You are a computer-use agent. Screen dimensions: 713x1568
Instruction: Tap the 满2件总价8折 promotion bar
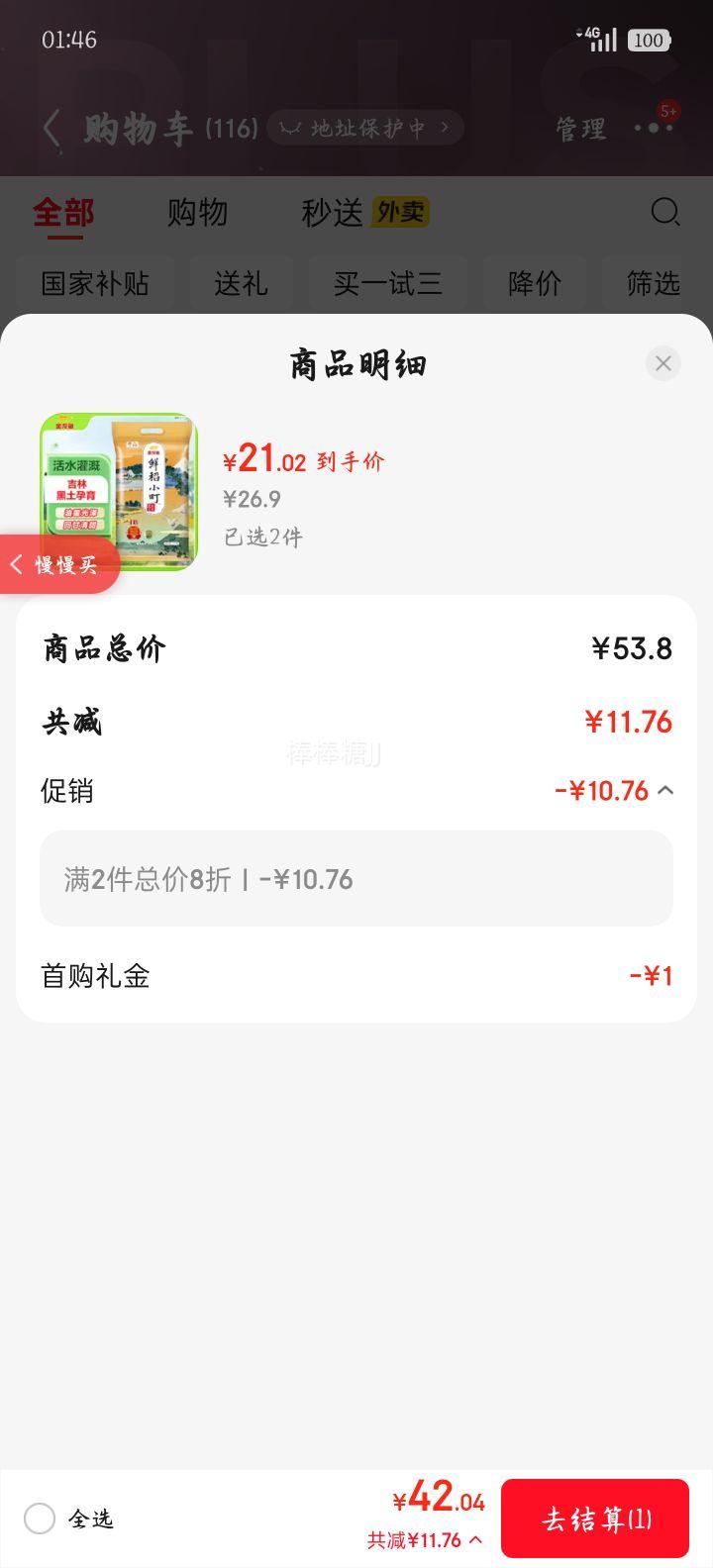(356, 879)
